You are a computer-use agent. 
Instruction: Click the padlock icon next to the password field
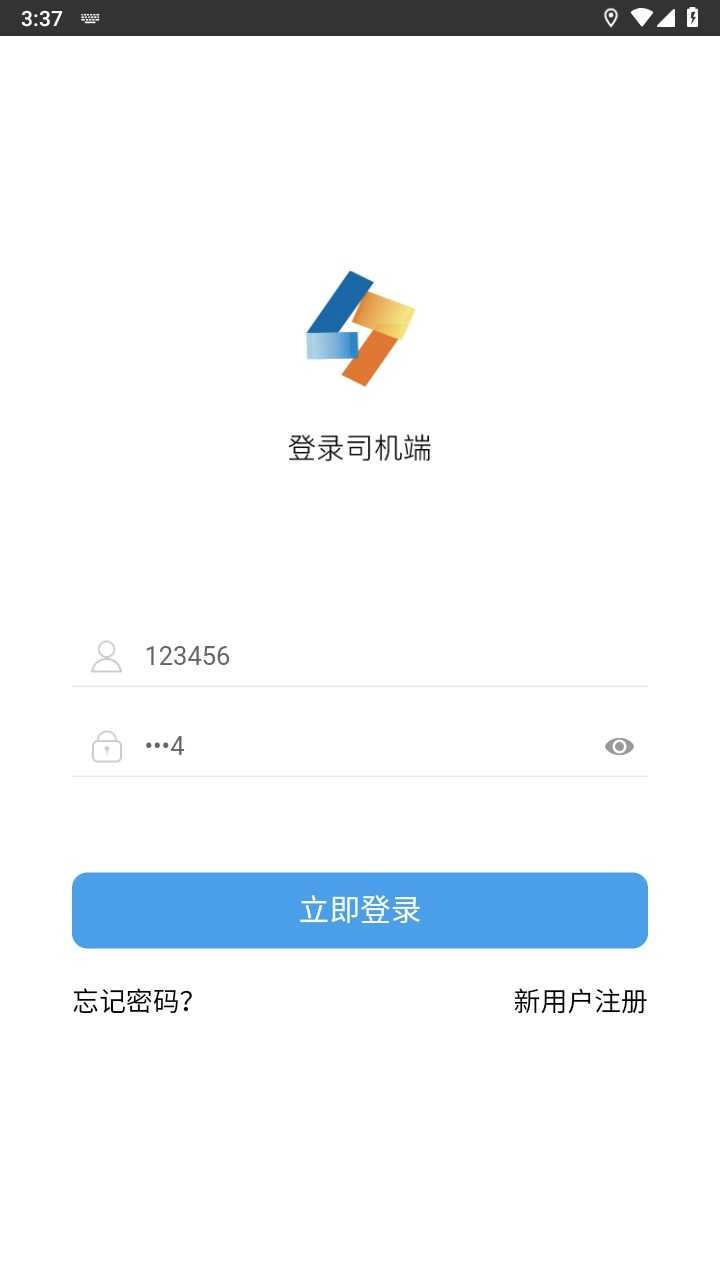click(106, 745)
